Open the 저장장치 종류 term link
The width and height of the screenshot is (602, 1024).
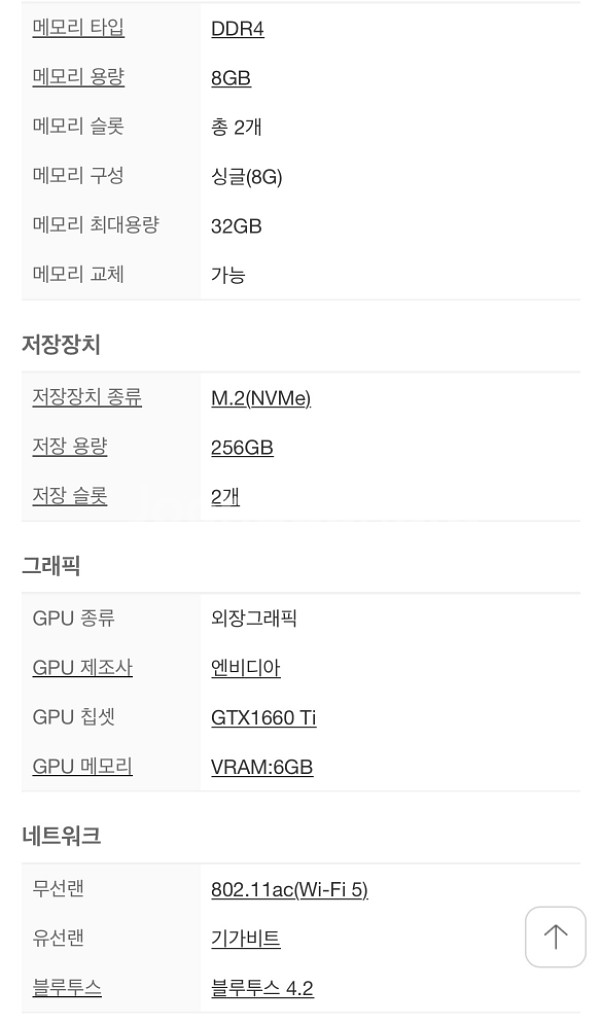coord(87,397)
